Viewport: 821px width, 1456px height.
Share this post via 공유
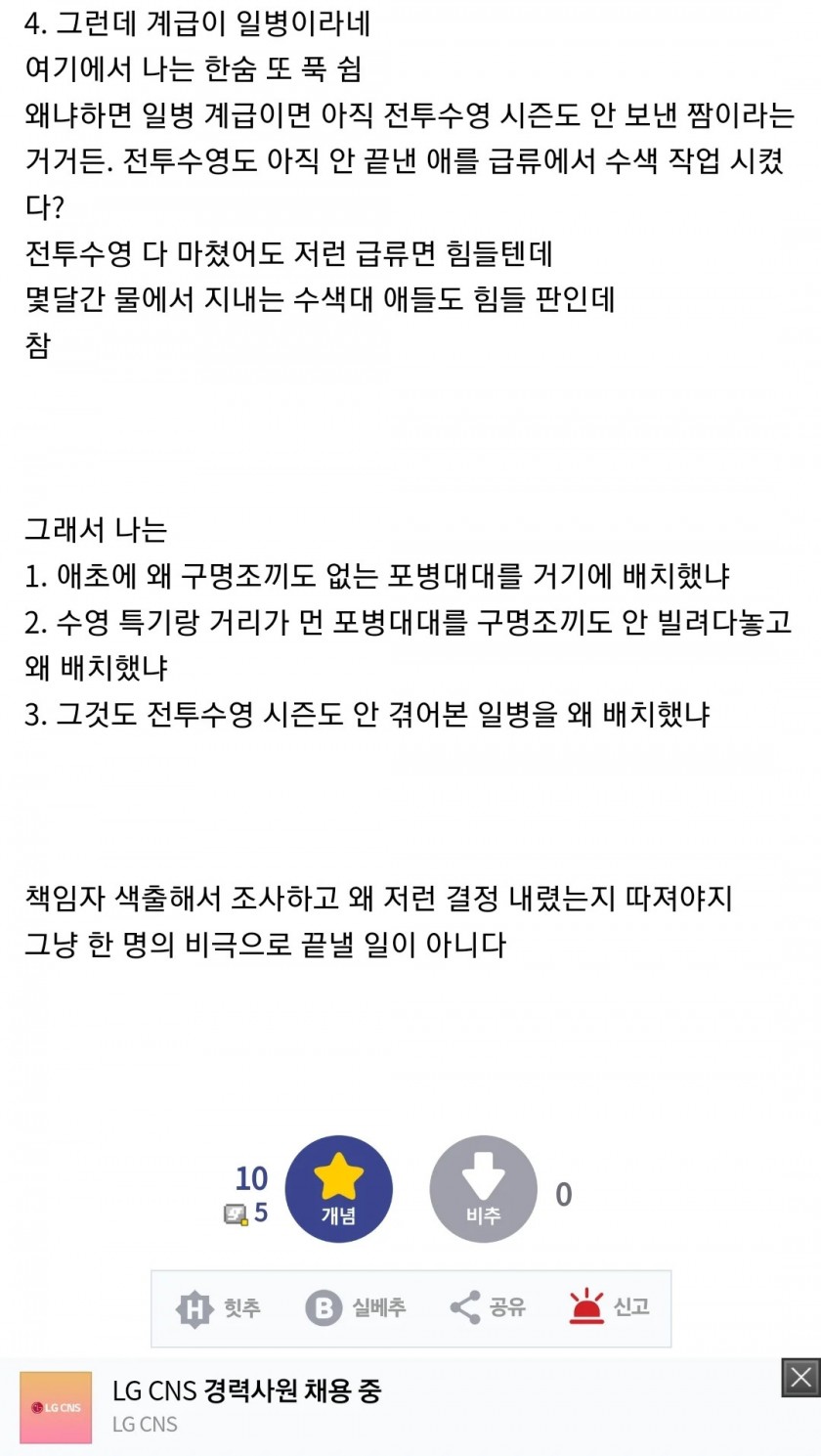click(487, 1307)
